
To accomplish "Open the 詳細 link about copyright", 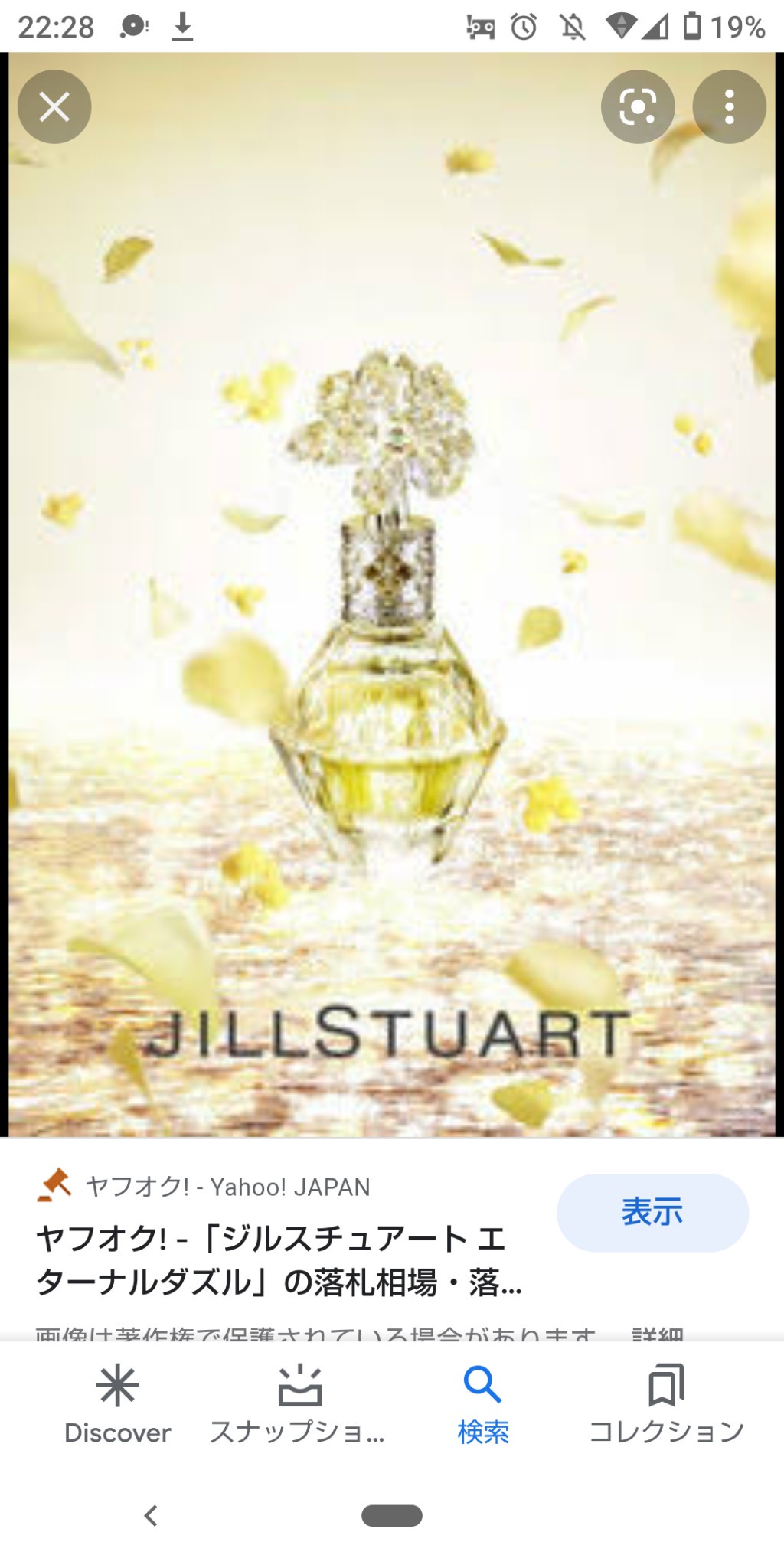I will coord(657,1334).
